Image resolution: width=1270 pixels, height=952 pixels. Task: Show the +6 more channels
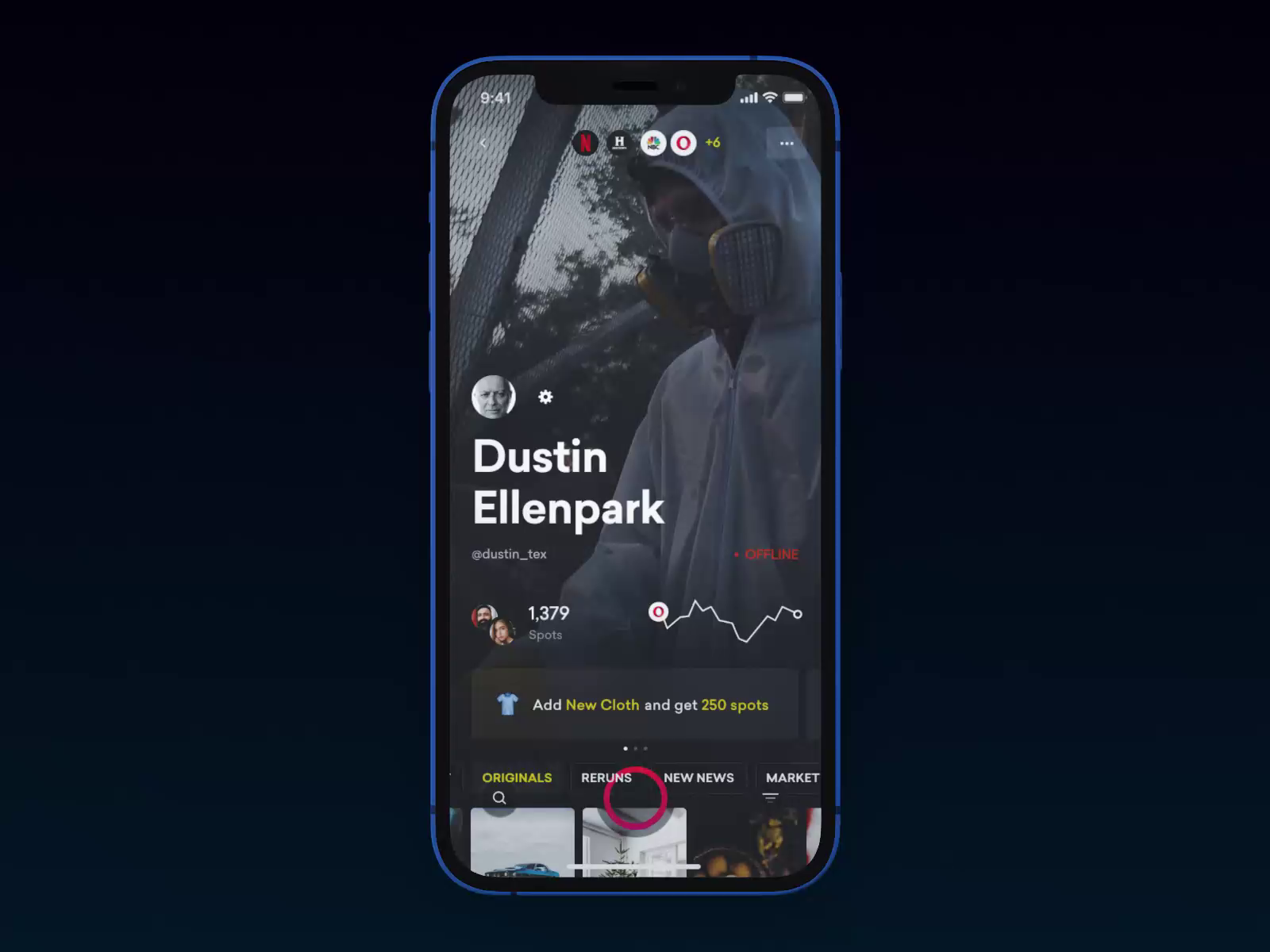[713, 143]
